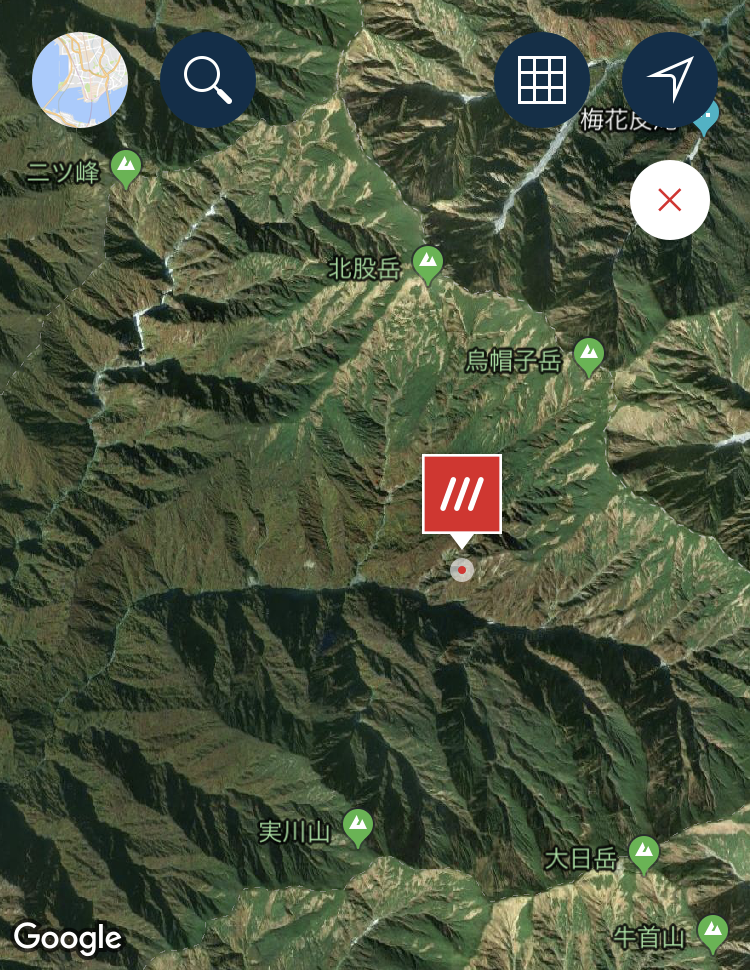Select the 大日岳 mountain marker

pyautogui.click(x=643, y=854)
